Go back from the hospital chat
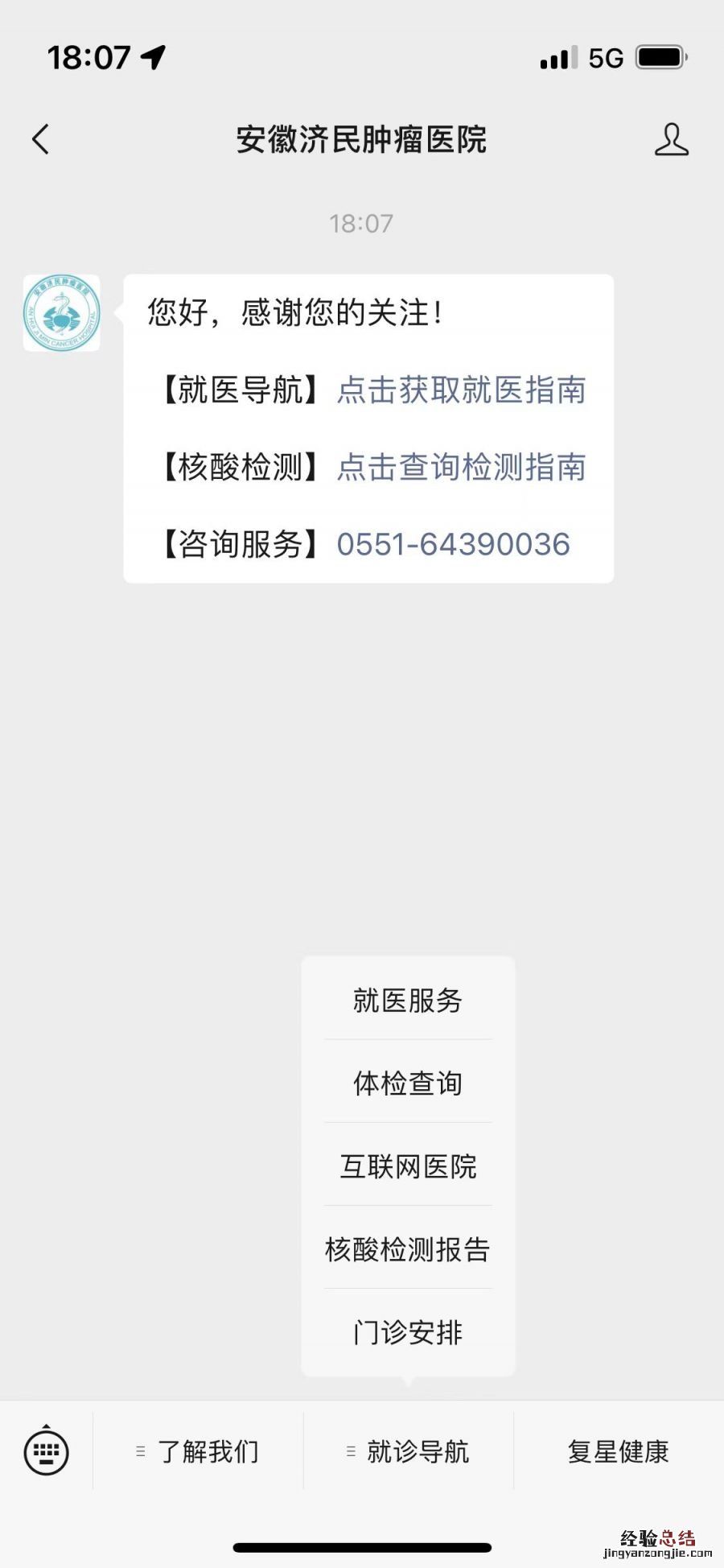 pos(40,139)
